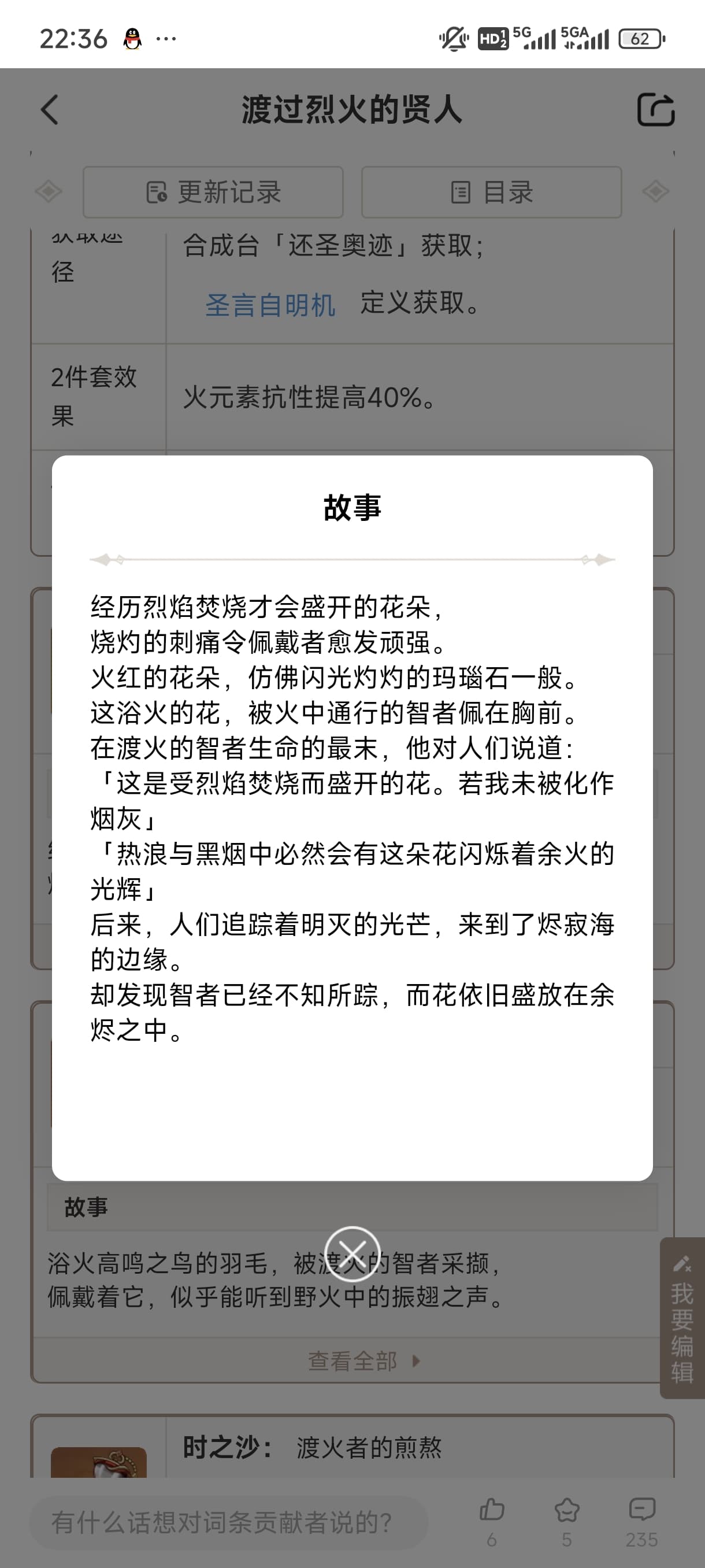The width and height of the screenshot is (705, 1568).
Task: Close the 故事 popup dialog
Action: (x=352, y=1254)
